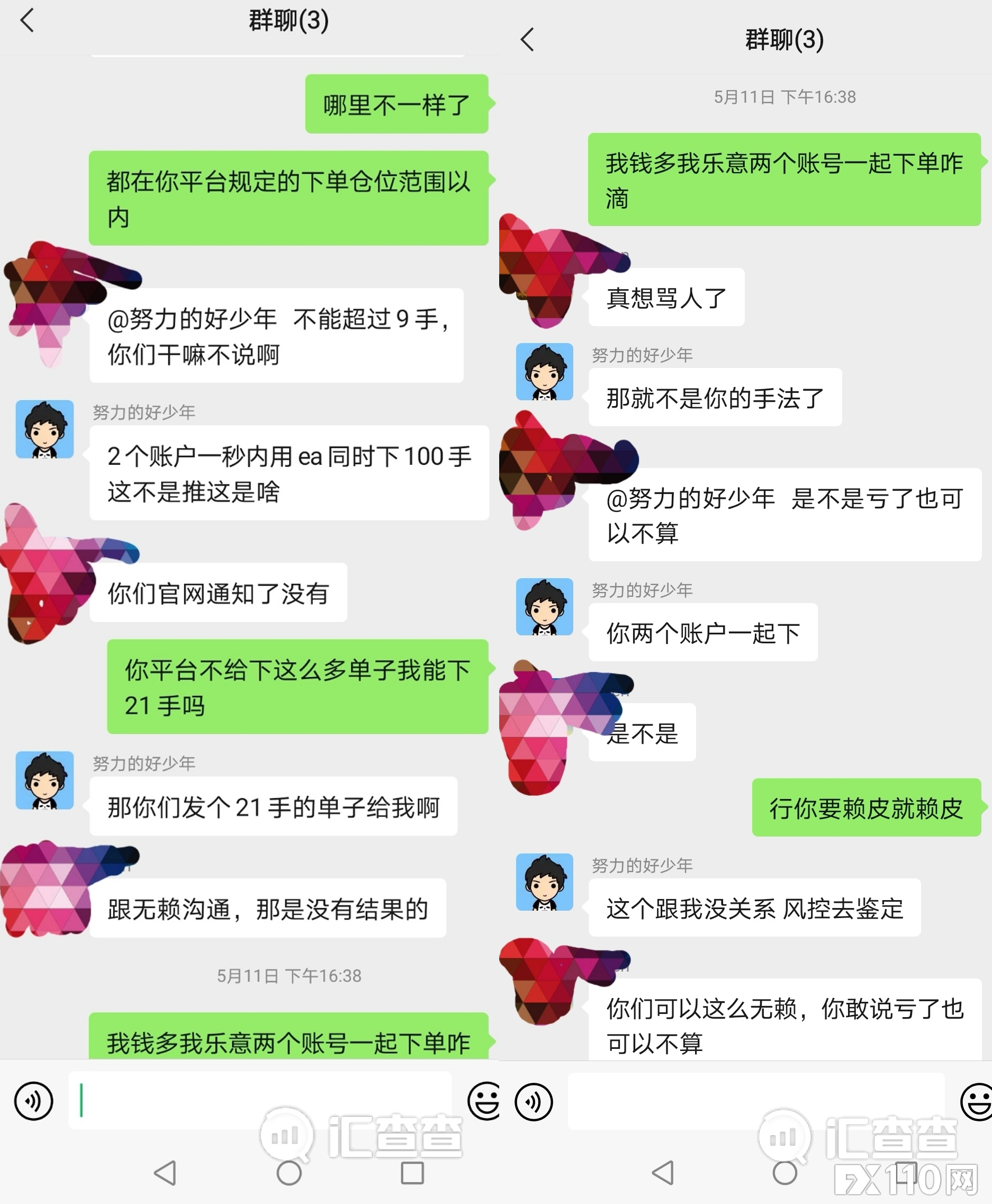Tap the voice input icon in the right chat

tap(533, 1101)
